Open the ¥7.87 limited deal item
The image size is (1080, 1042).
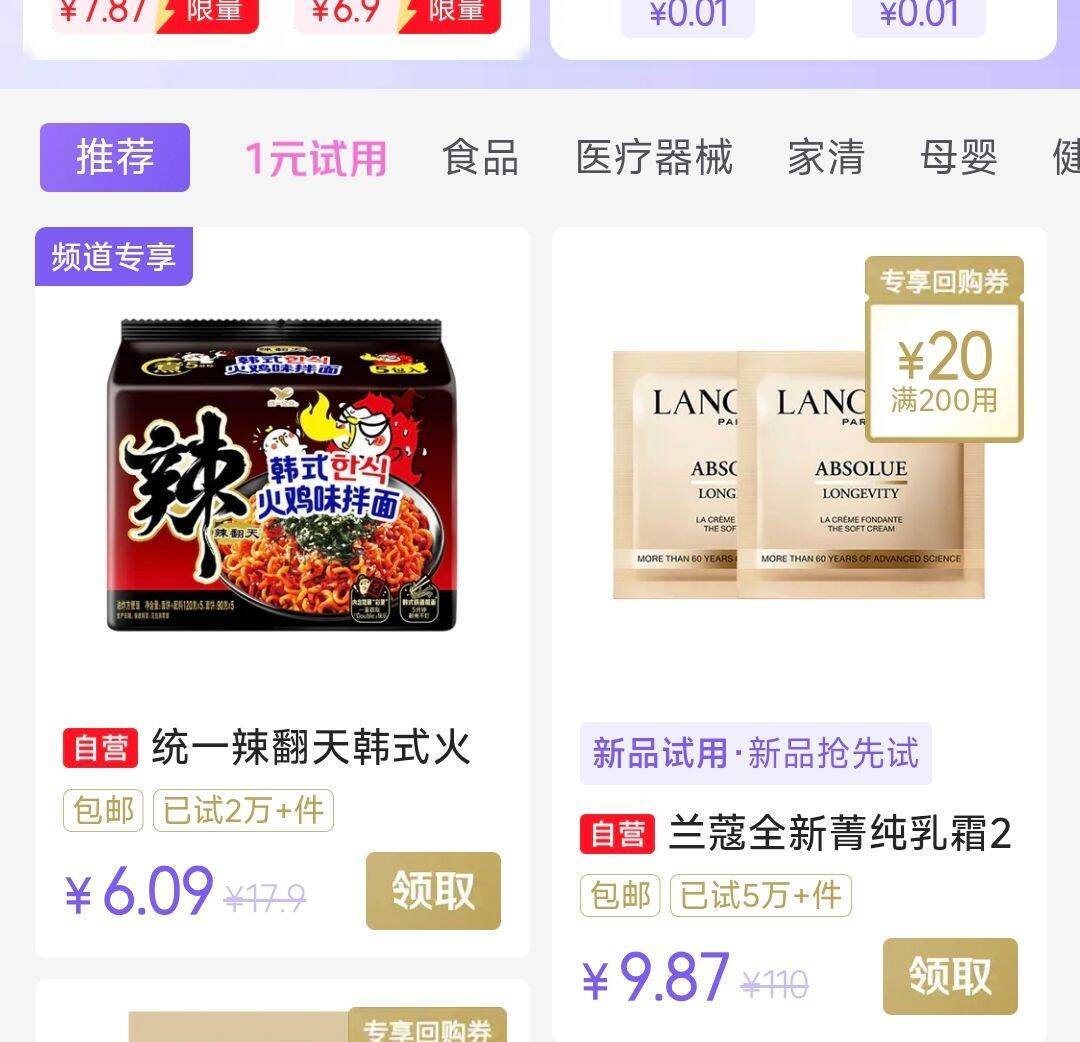155,14
